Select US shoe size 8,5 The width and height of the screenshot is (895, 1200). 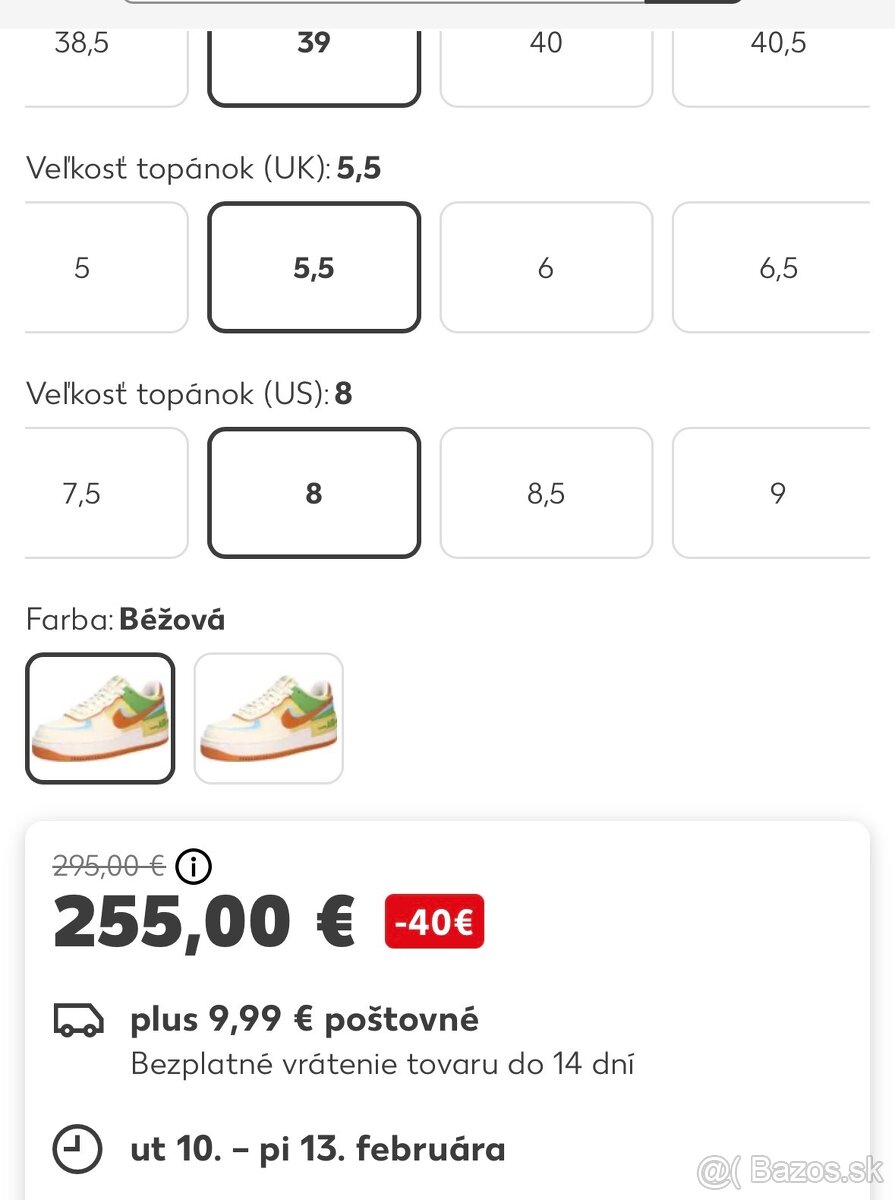(x=546, y=493)
